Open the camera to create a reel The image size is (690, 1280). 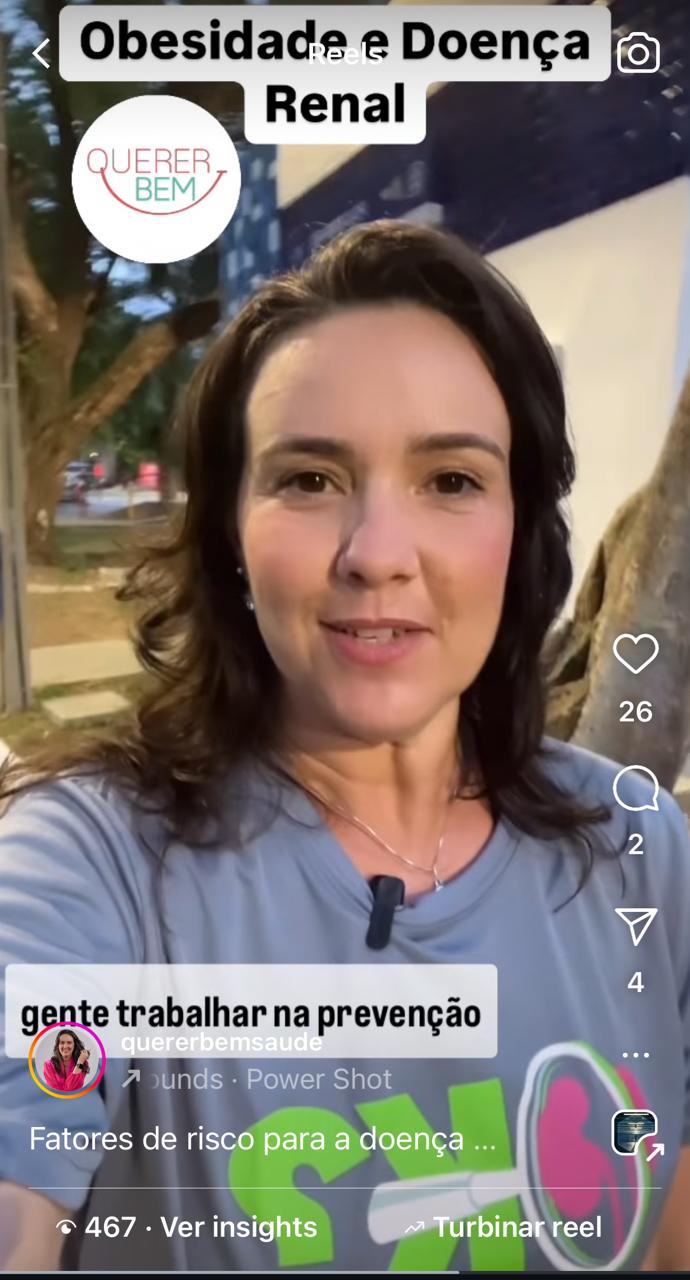[638, 53]
